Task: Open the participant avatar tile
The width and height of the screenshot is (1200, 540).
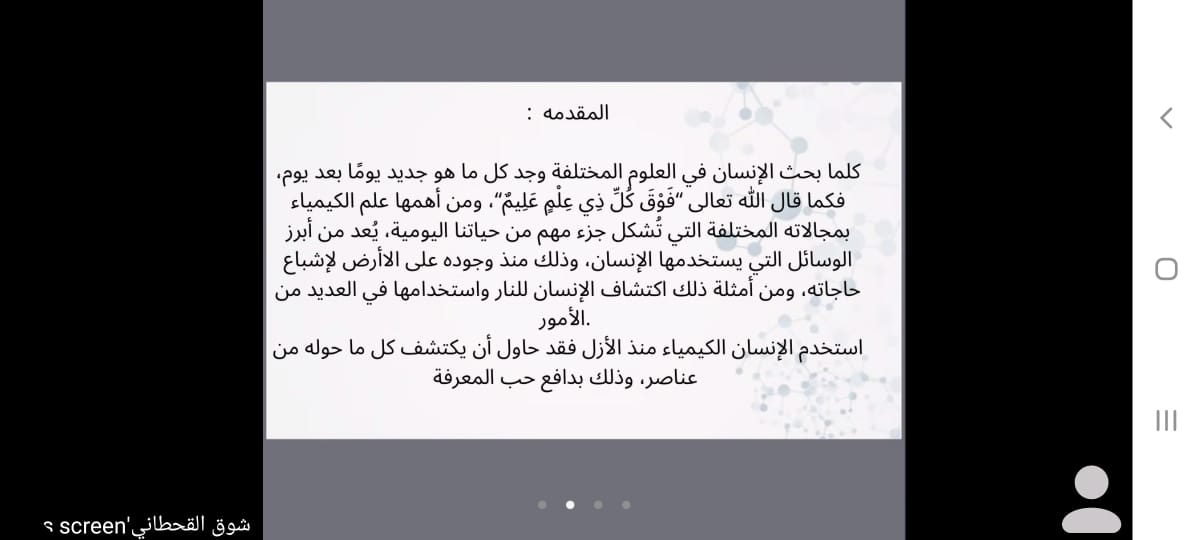Action: tap(1091, 499)
